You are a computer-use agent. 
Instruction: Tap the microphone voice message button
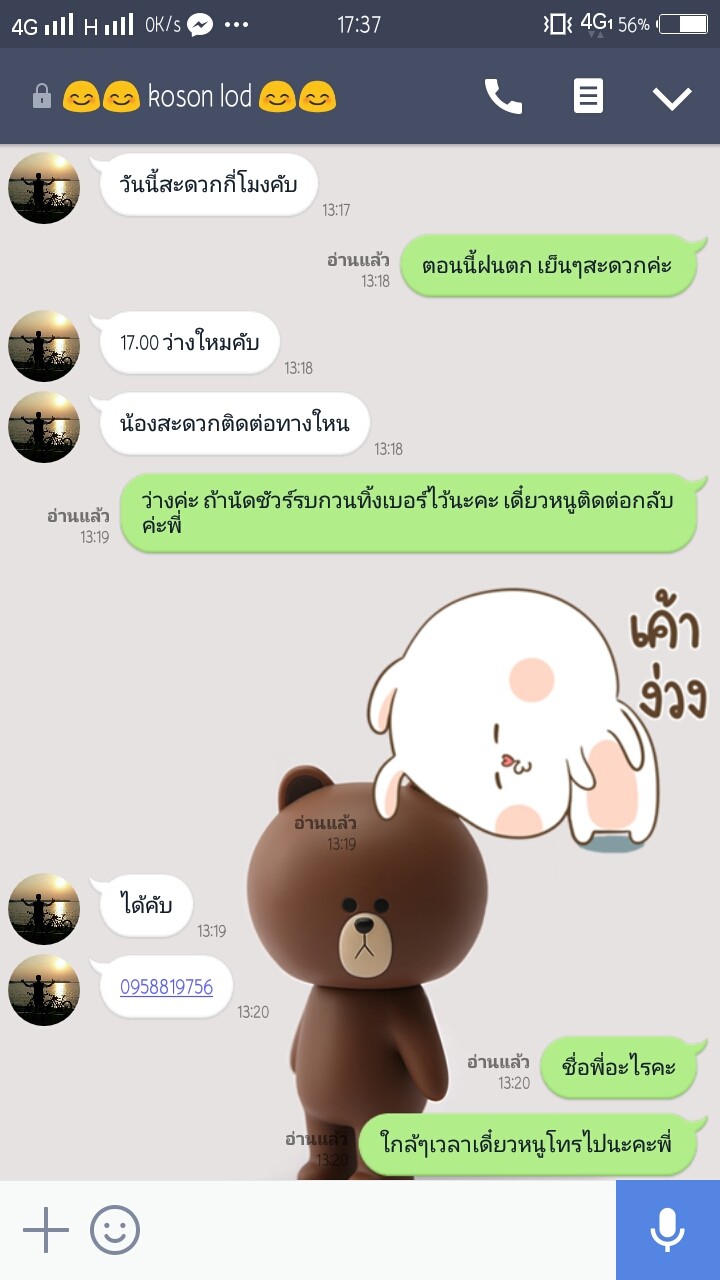pos(668,1230)
